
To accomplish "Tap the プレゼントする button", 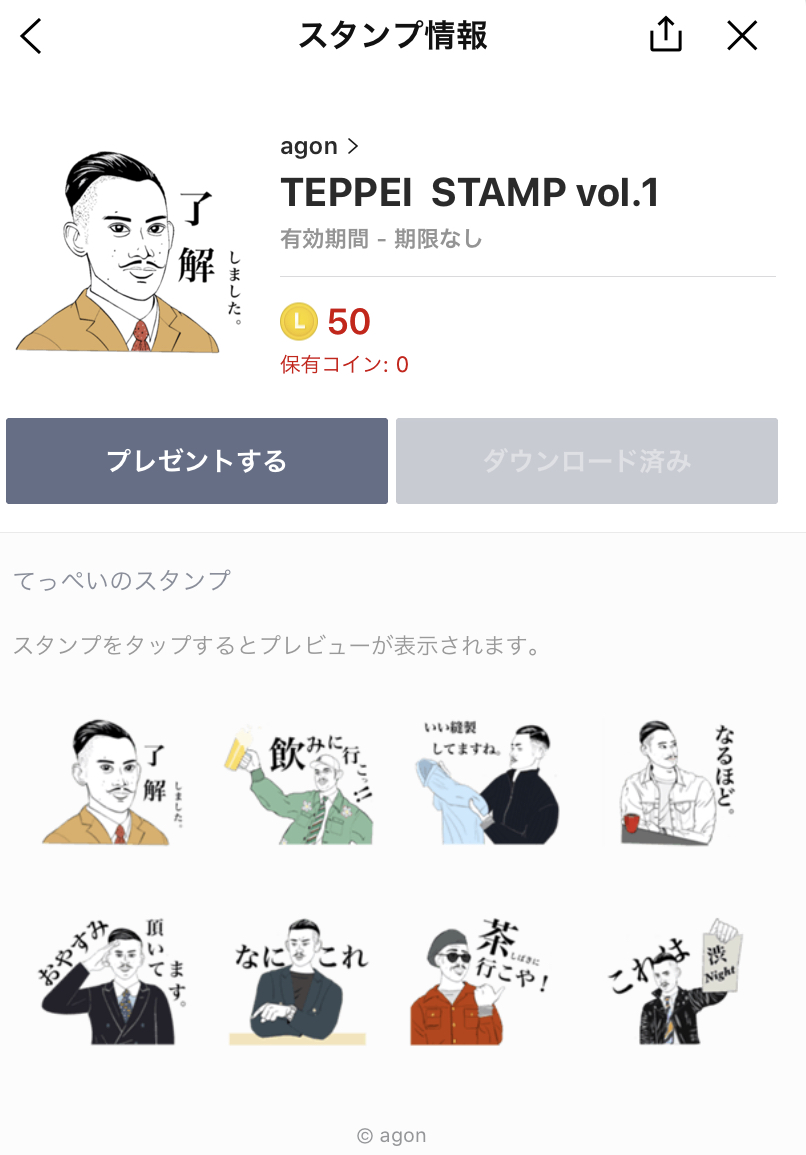I will 197,461.
